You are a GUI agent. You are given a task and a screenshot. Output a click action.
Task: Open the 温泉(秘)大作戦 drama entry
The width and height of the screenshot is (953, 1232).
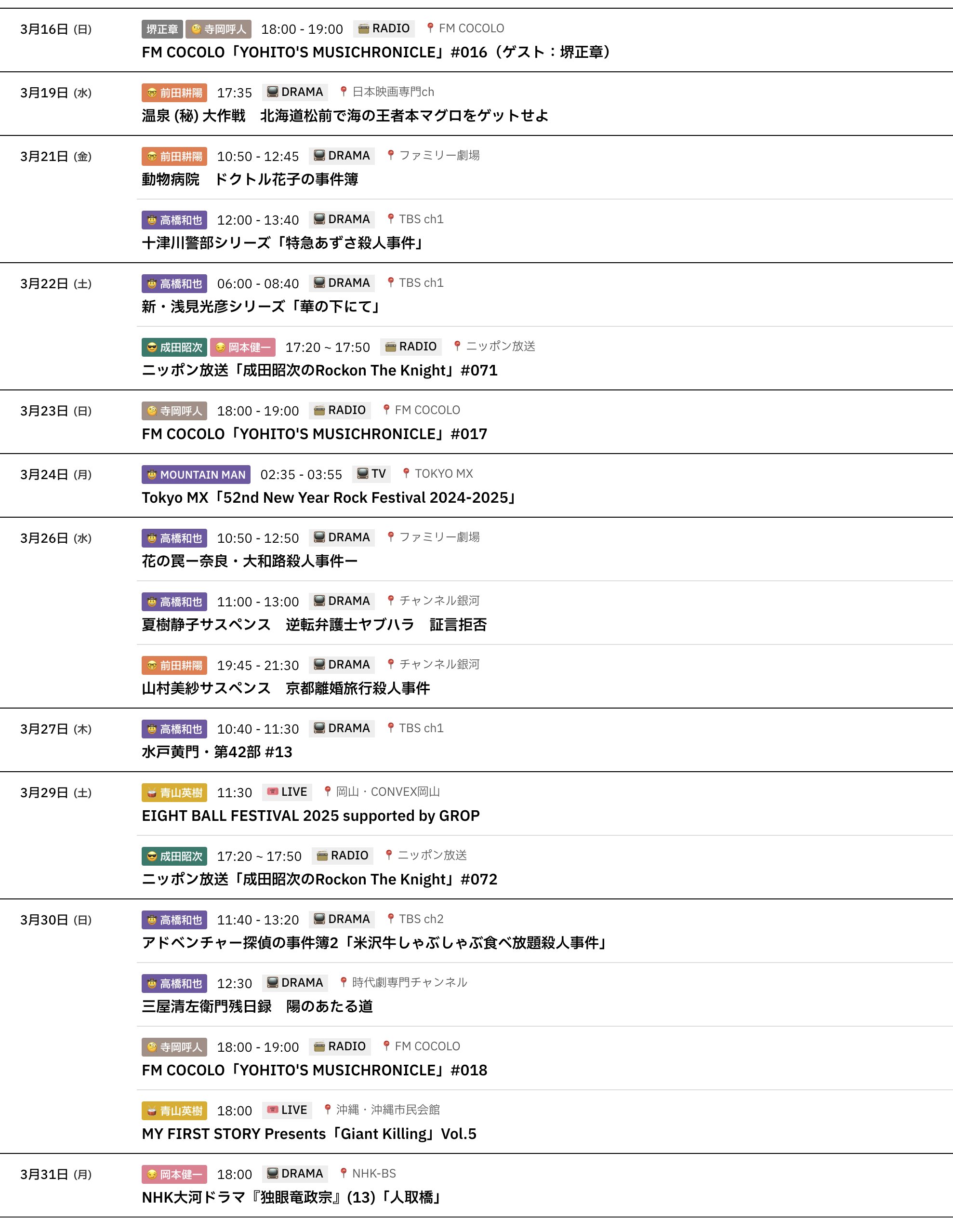pos(344,116)
